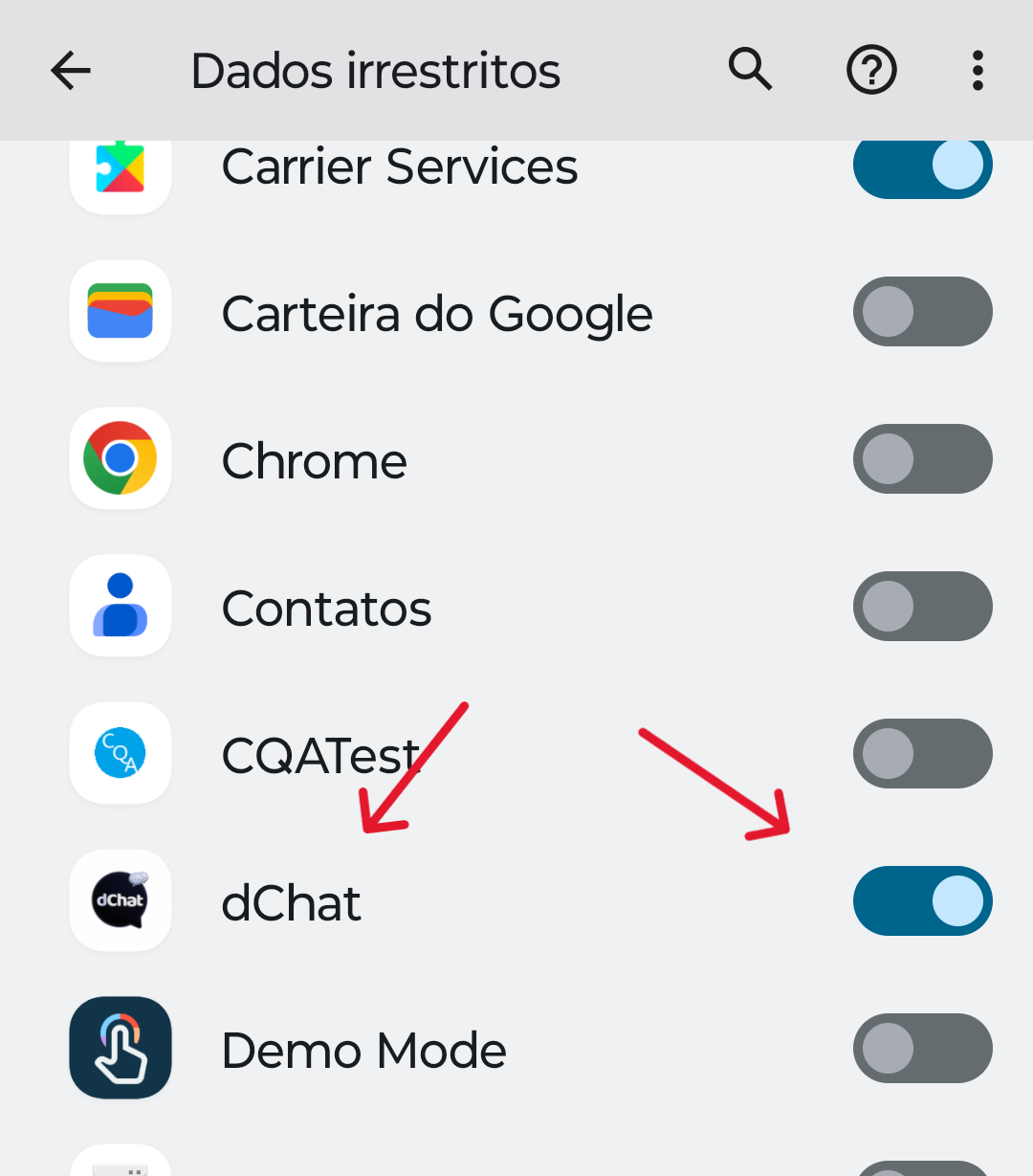Click the Contatos app icon
Image resolution: width=1033 pixels, height=1176 pixels.
click(x=120, y=606)
